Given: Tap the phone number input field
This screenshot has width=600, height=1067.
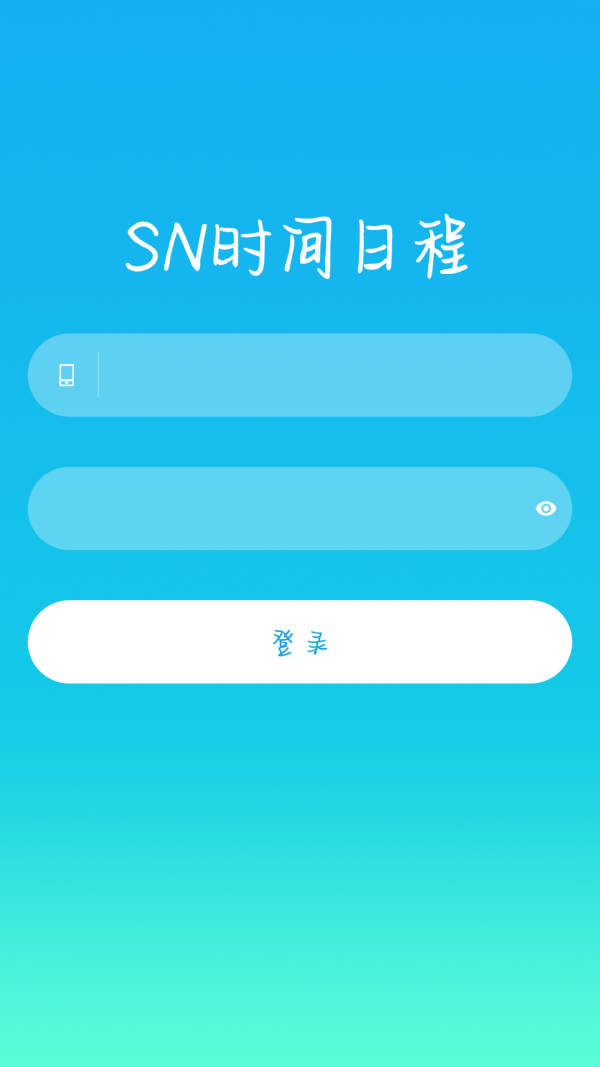Looking at the screenshot, I should tap(330, 375).
